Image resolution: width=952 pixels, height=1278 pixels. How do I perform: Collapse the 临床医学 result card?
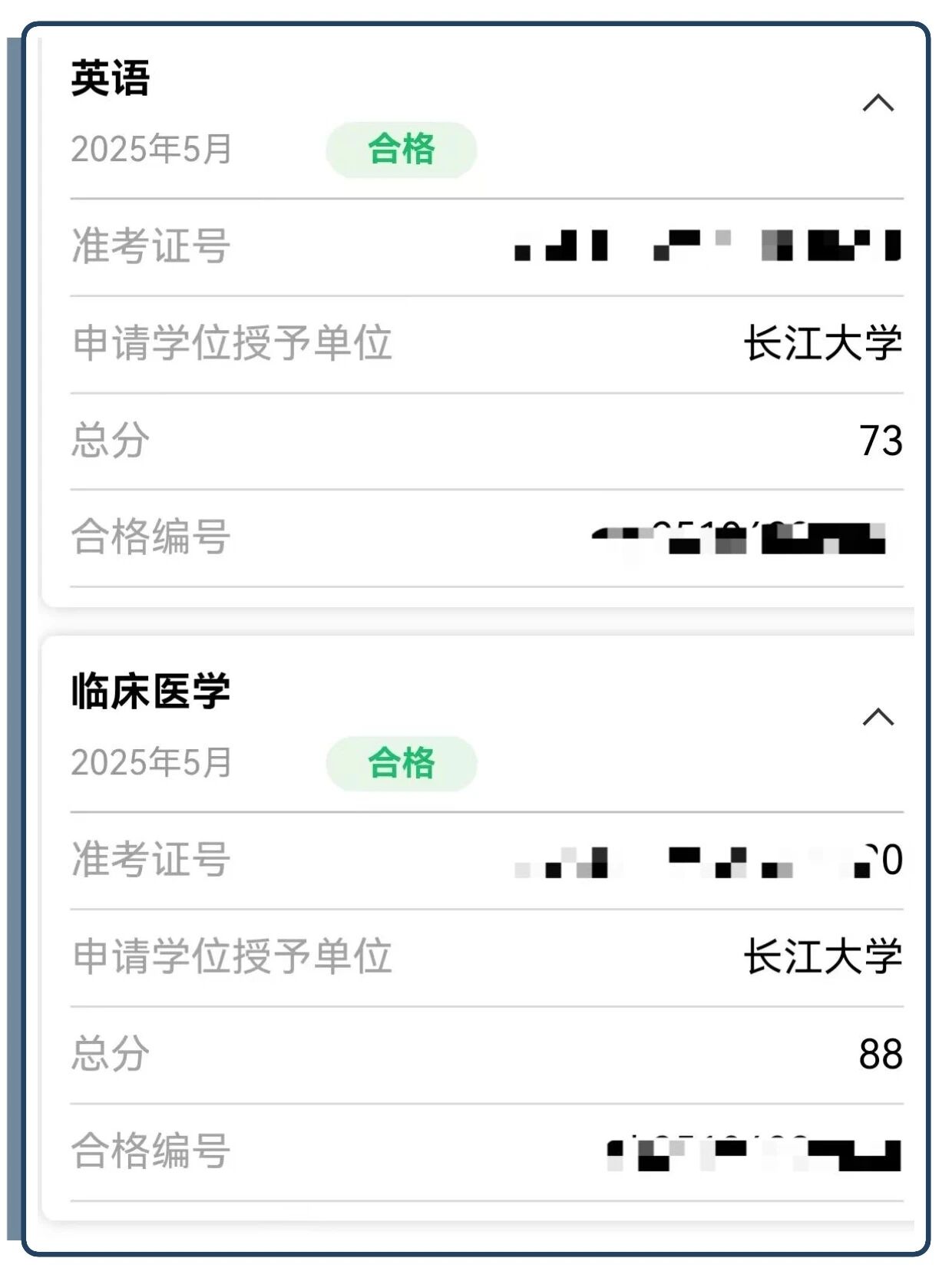878,717
